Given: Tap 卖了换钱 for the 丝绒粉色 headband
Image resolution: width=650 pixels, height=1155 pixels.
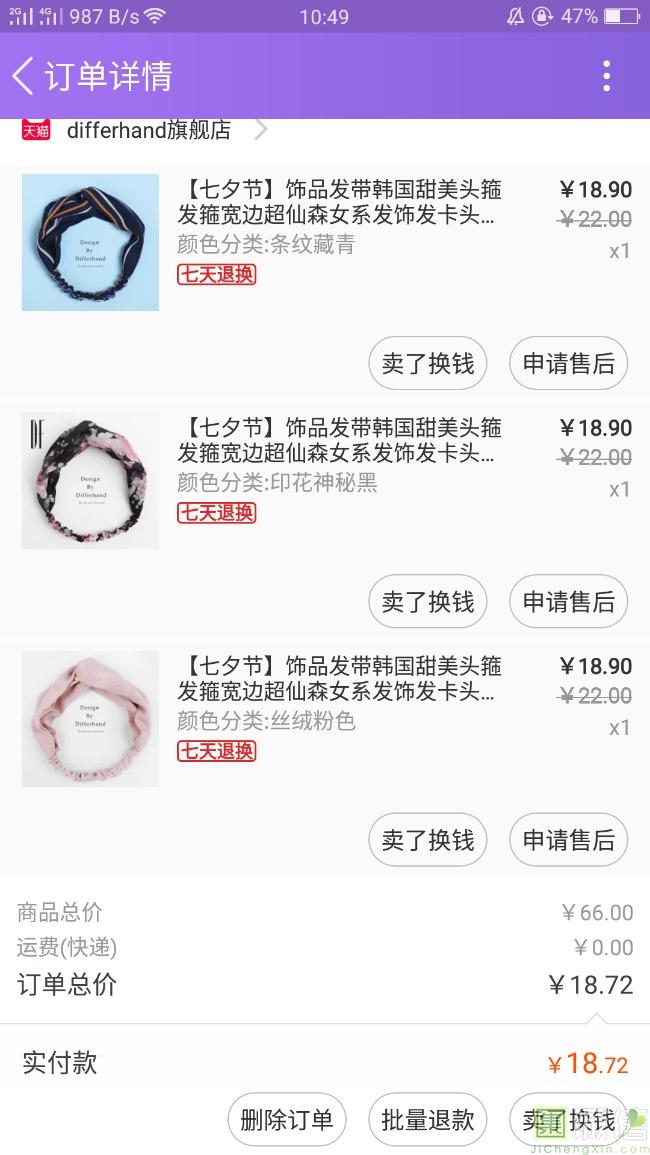Looking at the screenshot, I should coord(428,840).
